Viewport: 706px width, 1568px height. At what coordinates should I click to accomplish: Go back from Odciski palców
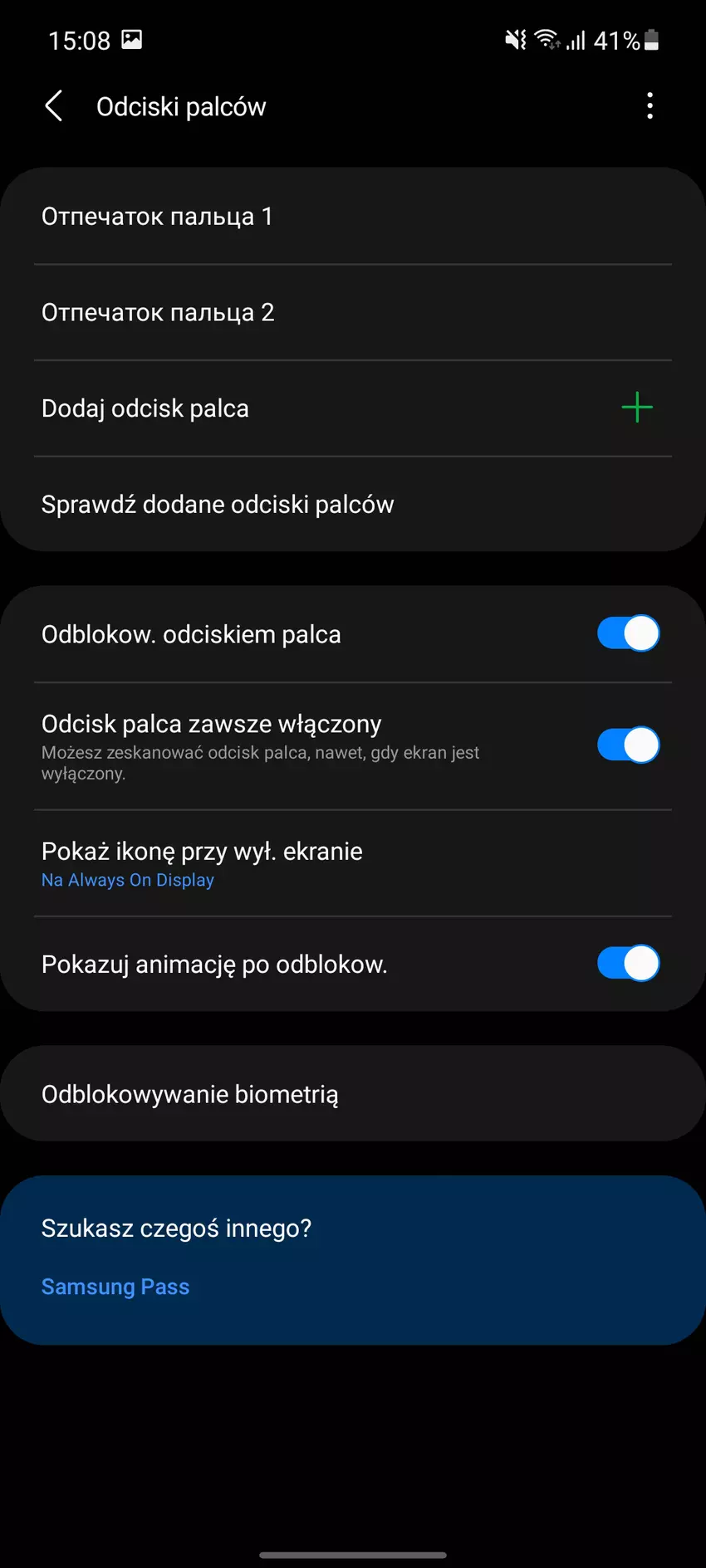54,106
